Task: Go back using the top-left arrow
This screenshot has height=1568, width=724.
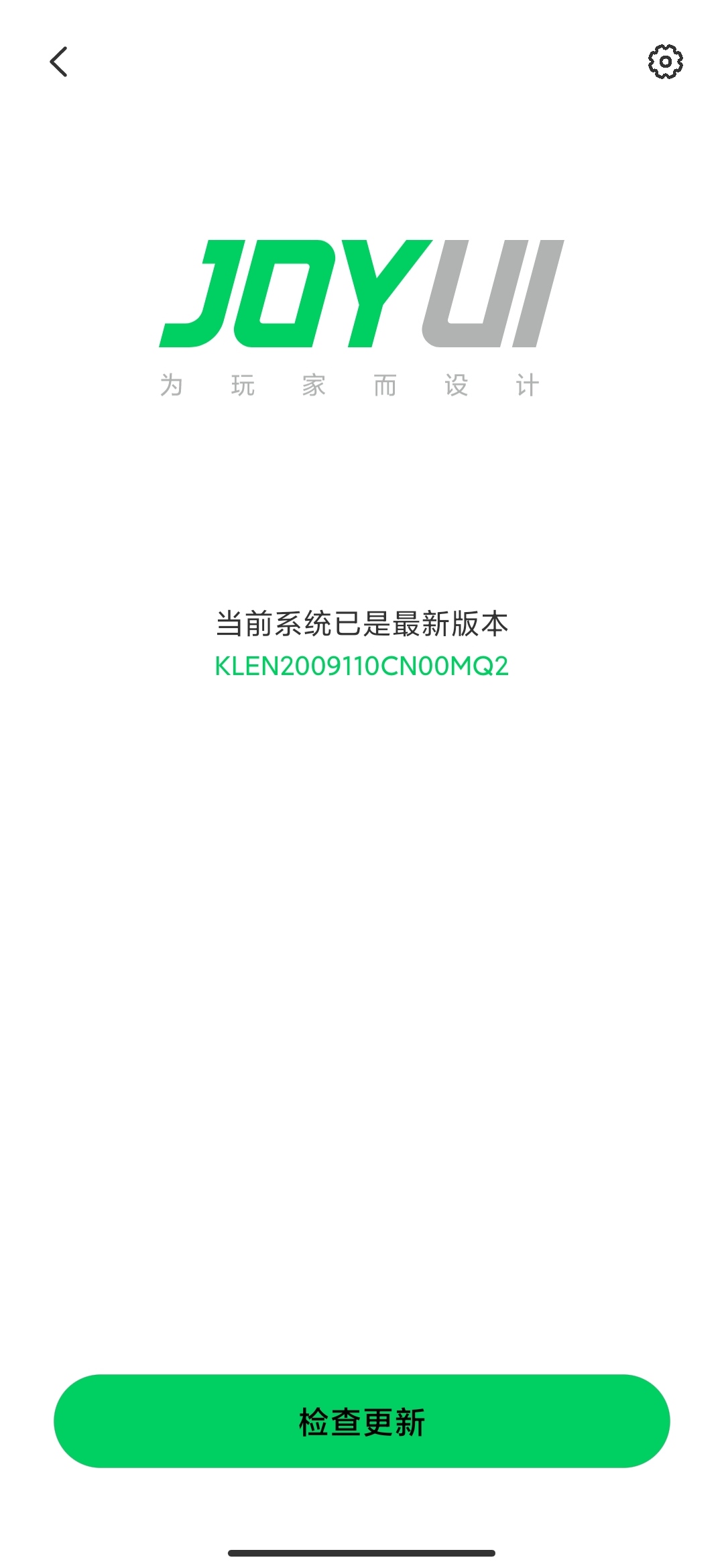Action: (59, 62)
